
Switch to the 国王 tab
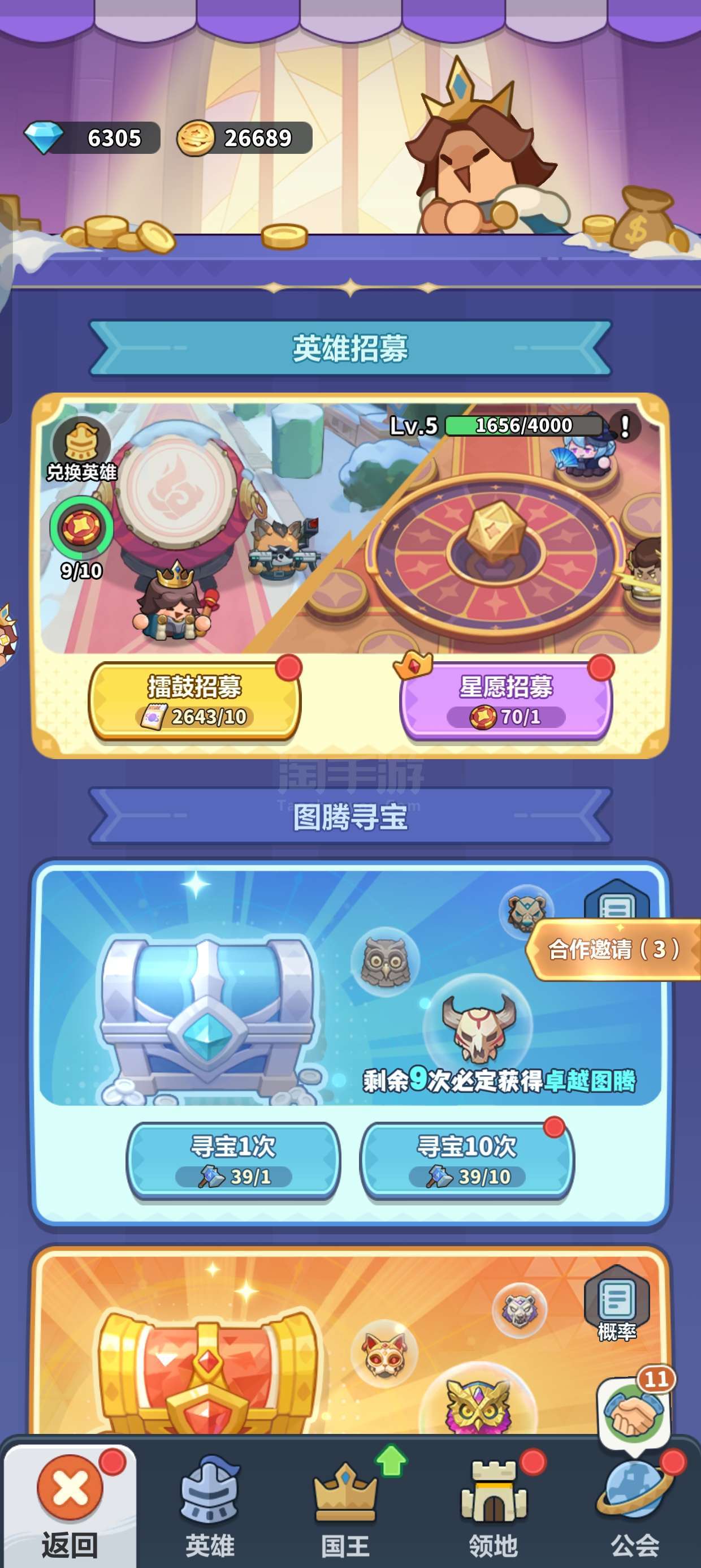click(x=345, y=1507)
